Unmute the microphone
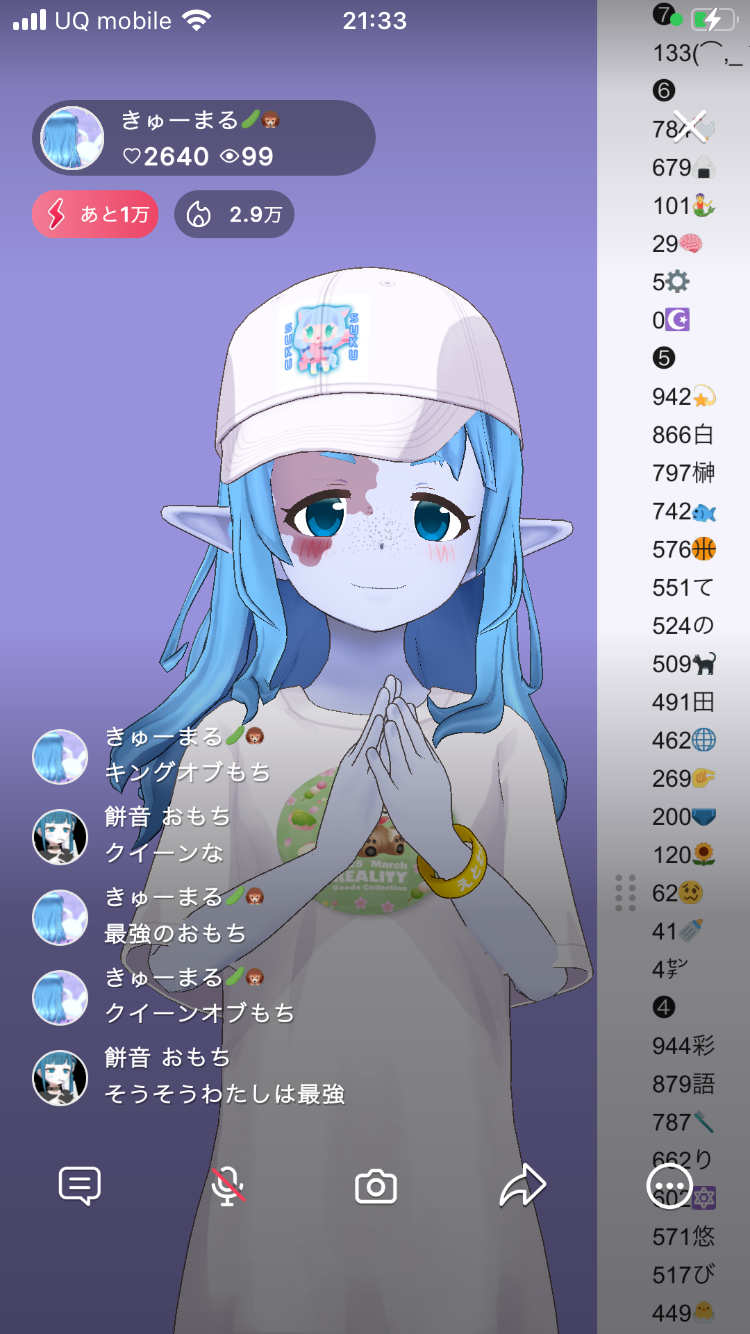 pos(228,1186)
